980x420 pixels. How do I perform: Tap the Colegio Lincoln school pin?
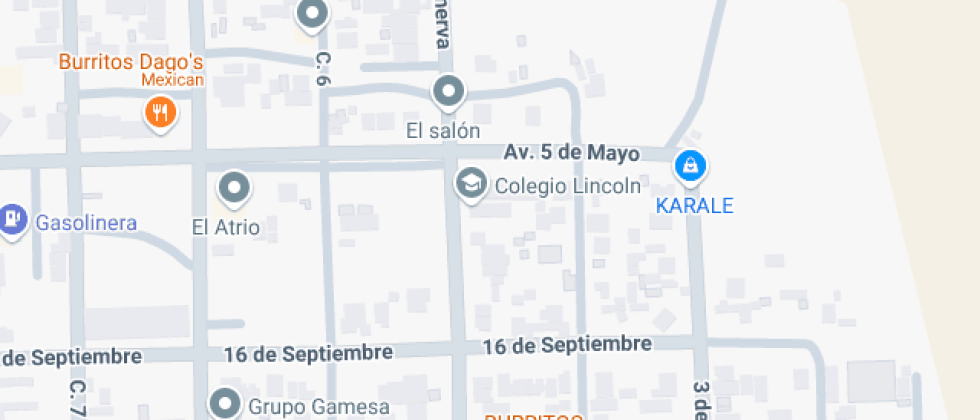pos(470,183)
